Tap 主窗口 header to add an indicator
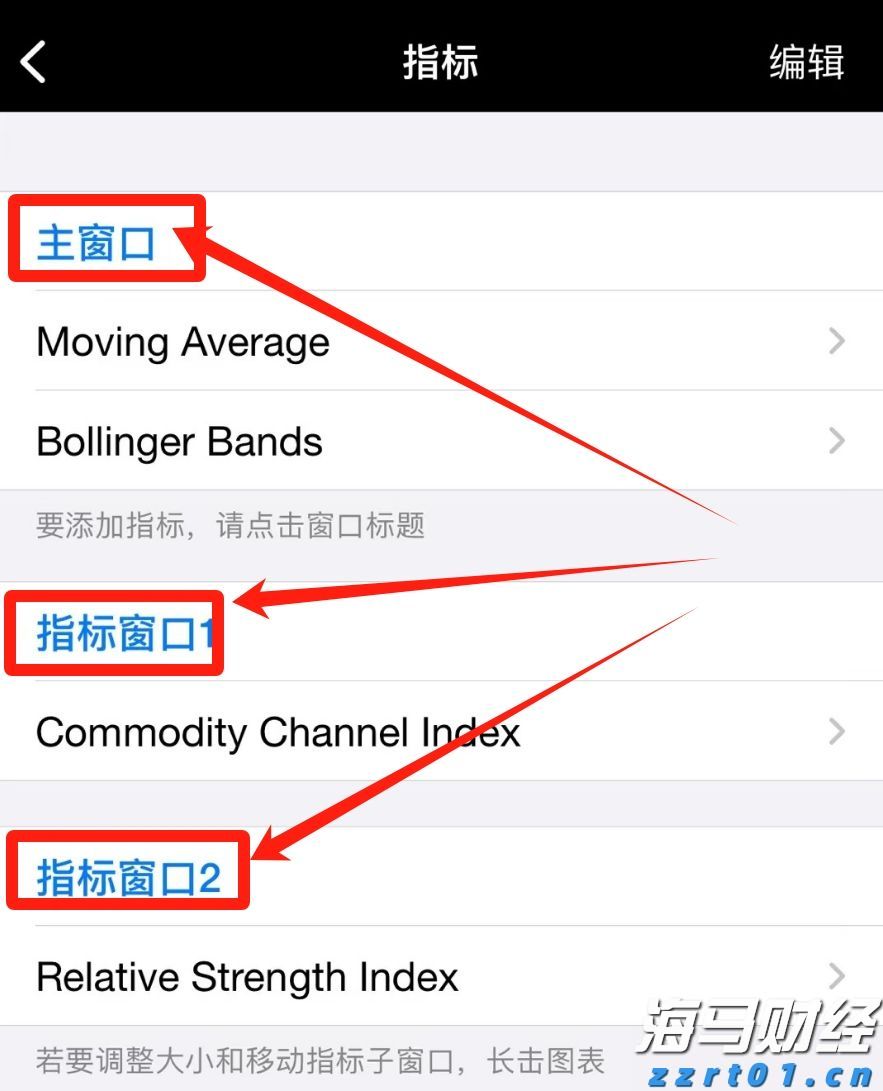Image resolution: width=883 pixels, height=1091 pixels. pyautogui.click(x=95, y=240)
